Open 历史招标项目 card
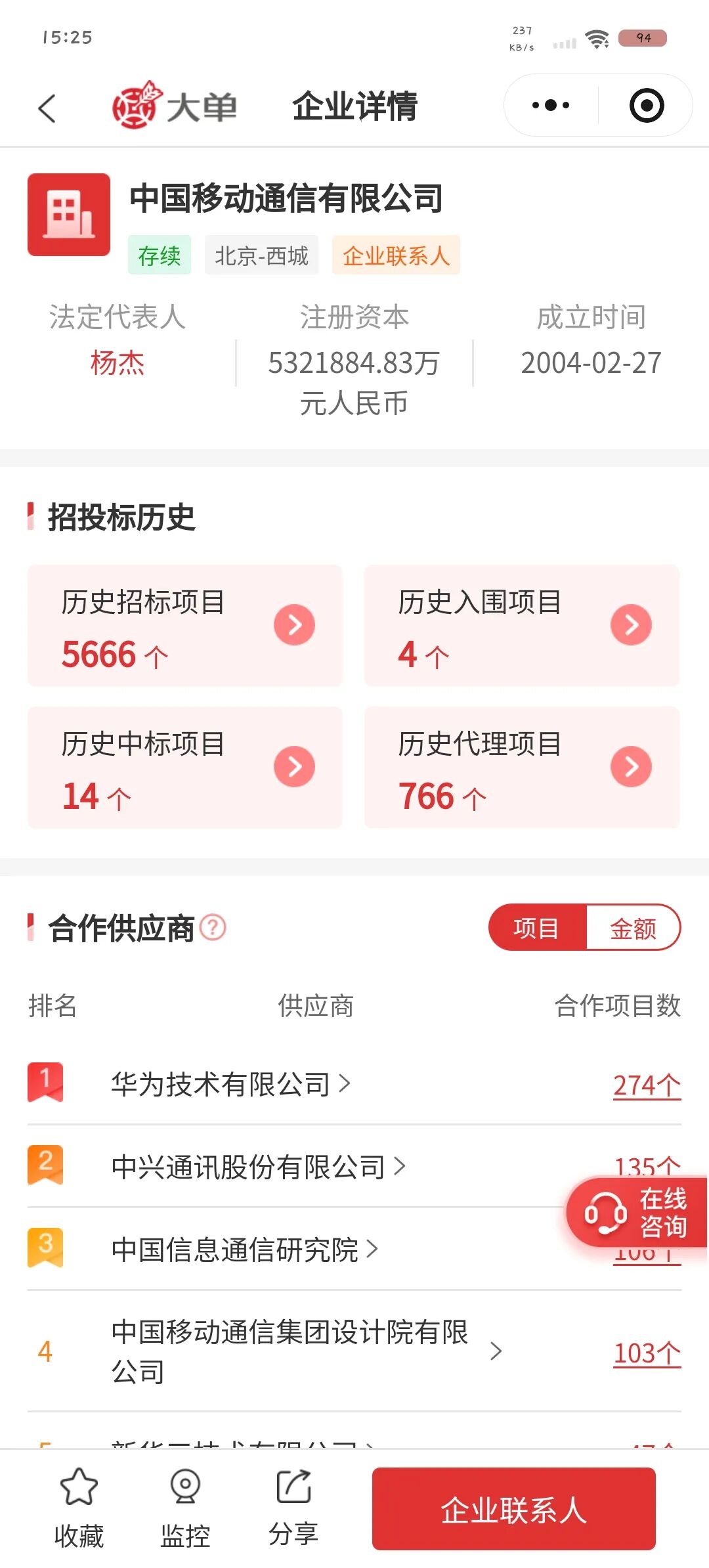 pos(184,626)
